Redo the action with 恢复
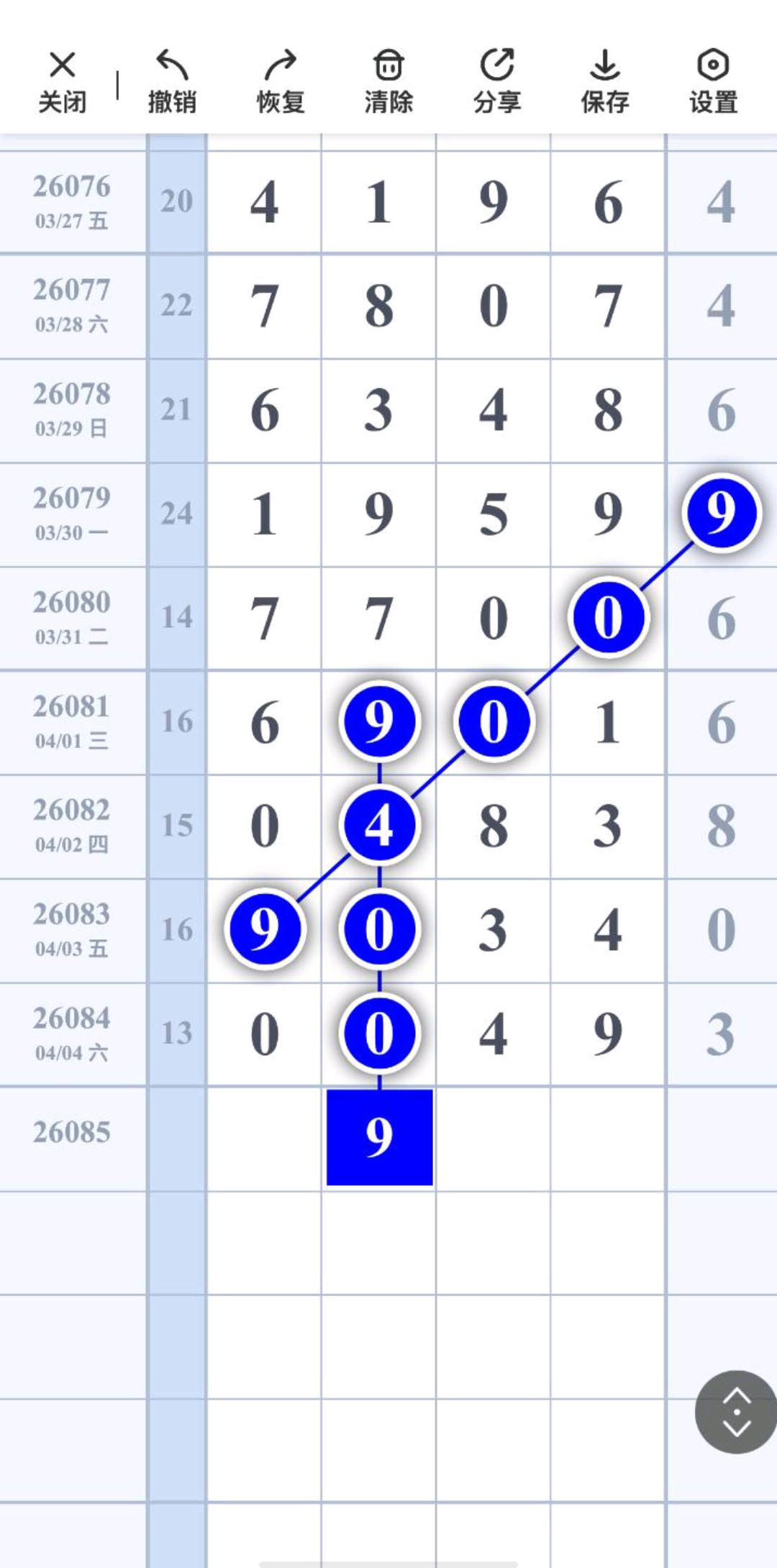The image size is (777, 1568). tap(281, 81)
